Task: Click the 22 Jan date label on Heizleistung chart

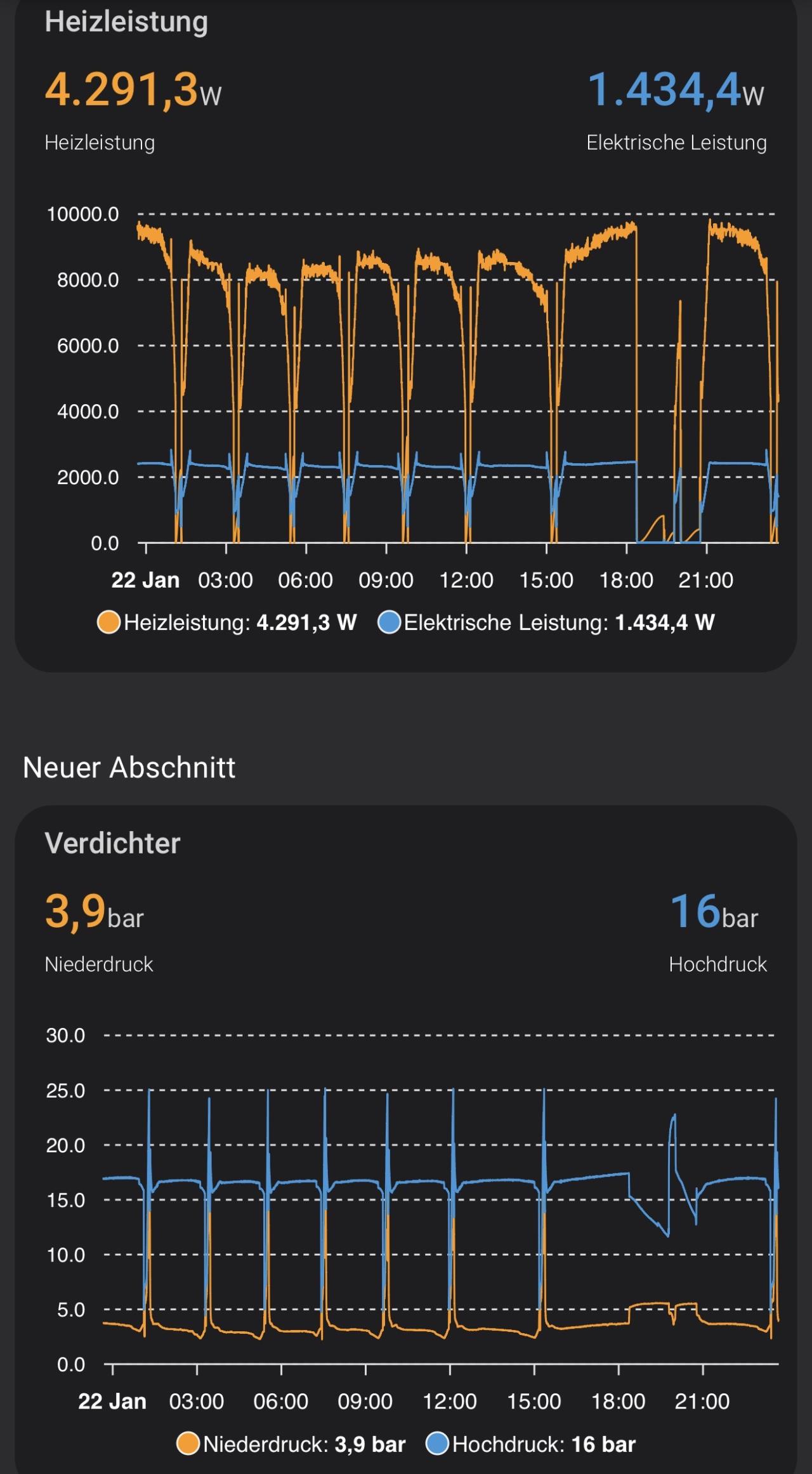Action: click(x=147, y=579)
